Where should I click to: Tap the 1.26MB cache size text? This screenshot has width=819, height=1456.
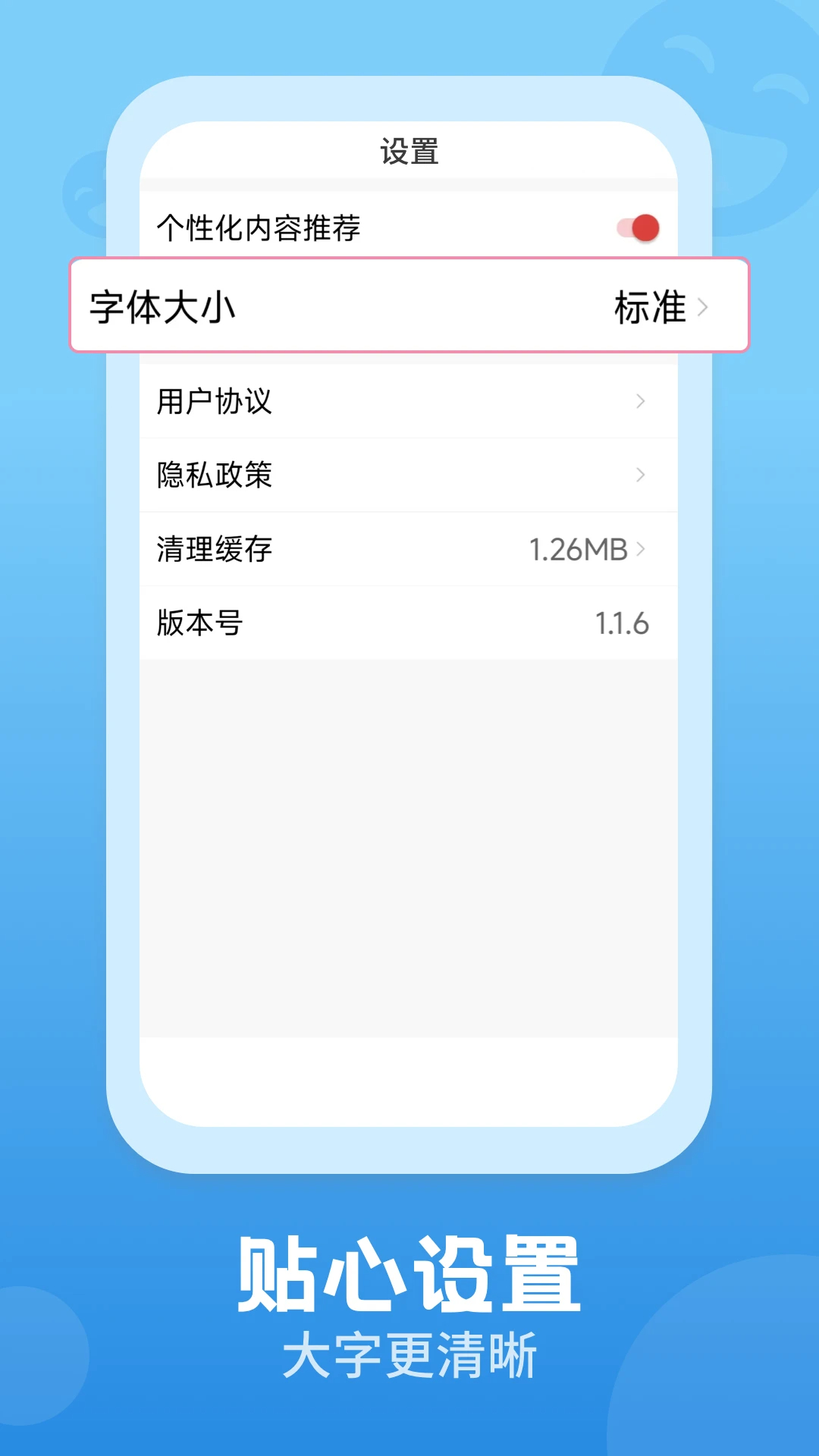[x=579, y=549]
